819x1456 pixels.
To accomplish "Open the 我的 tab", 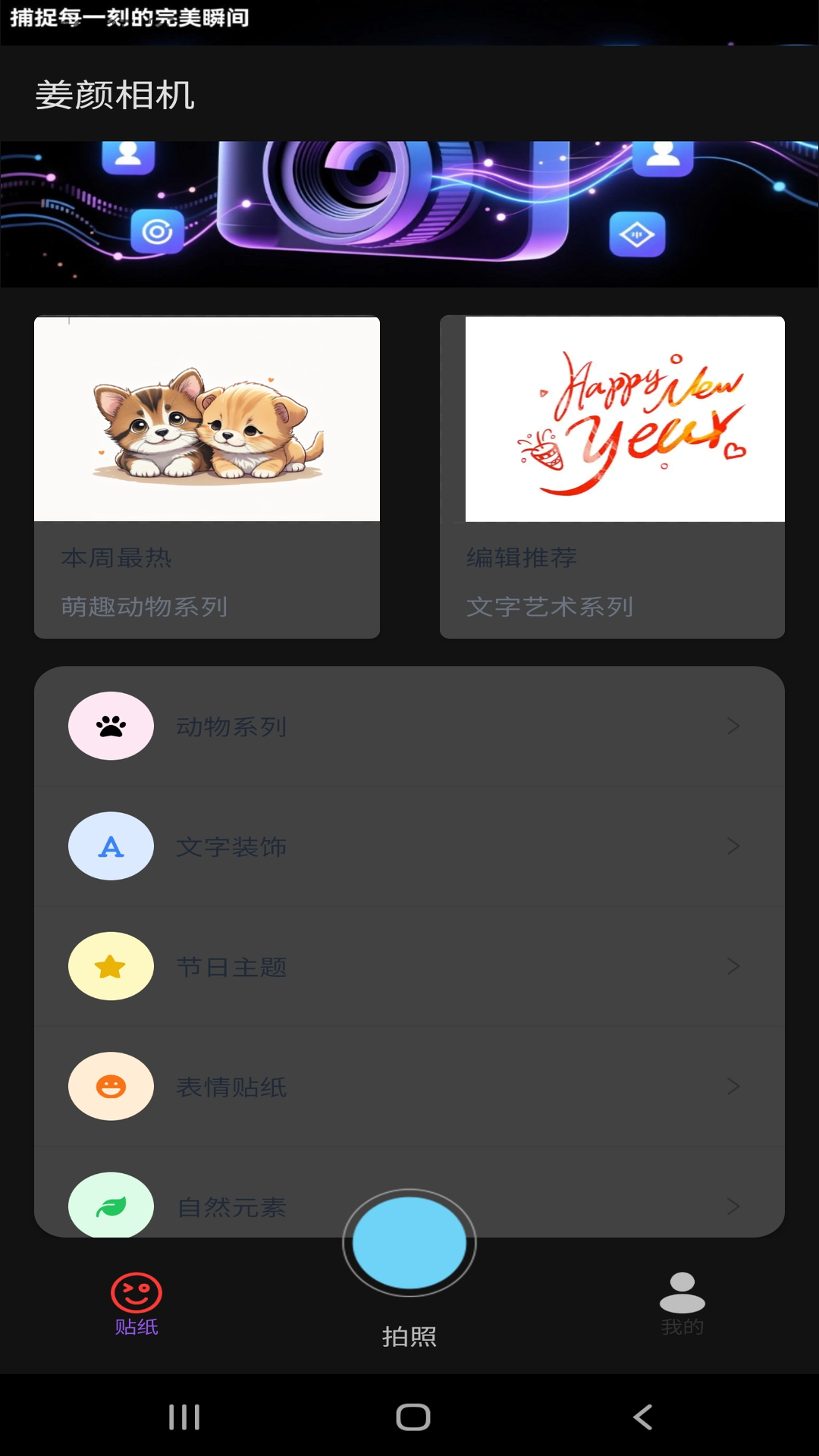I will point(681,1304).
